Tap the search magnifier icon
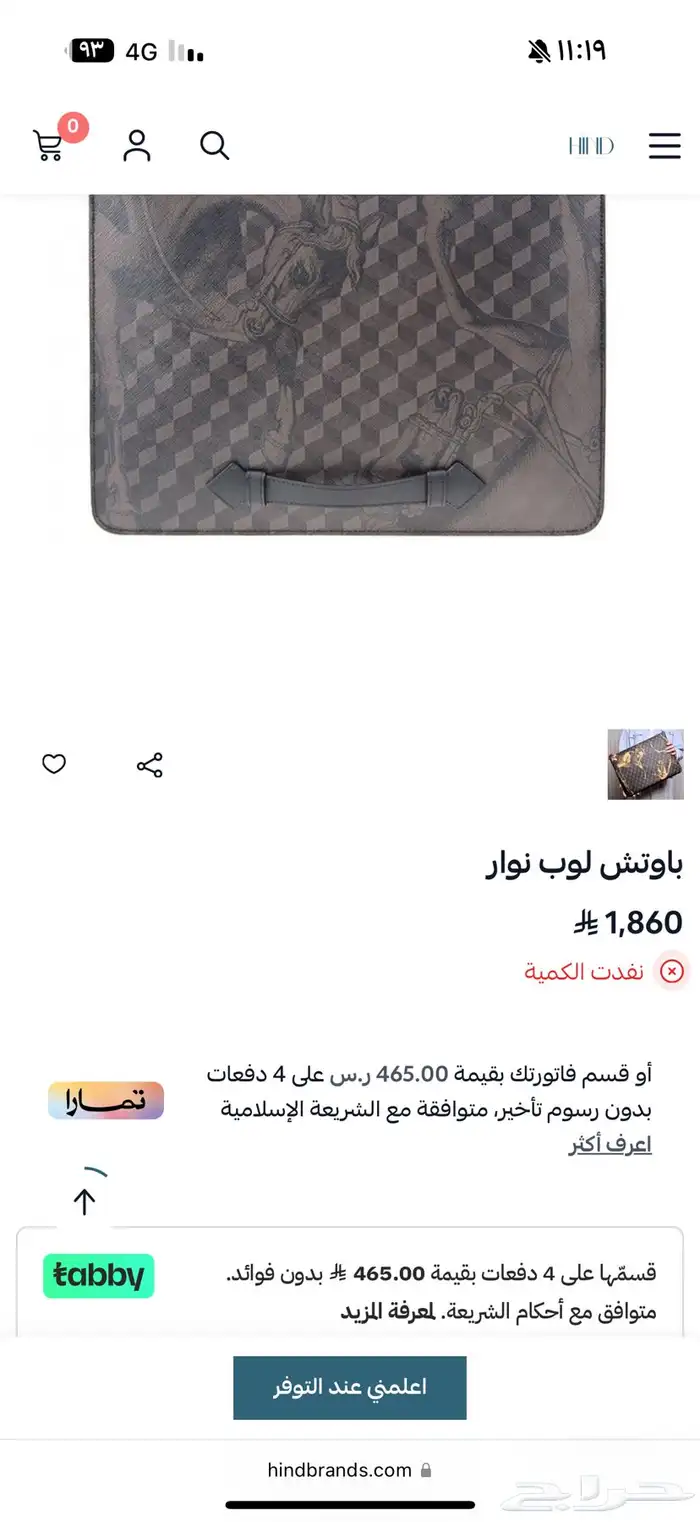The height and width of the screenshot is (1522, 700). (x=214, y=146)
